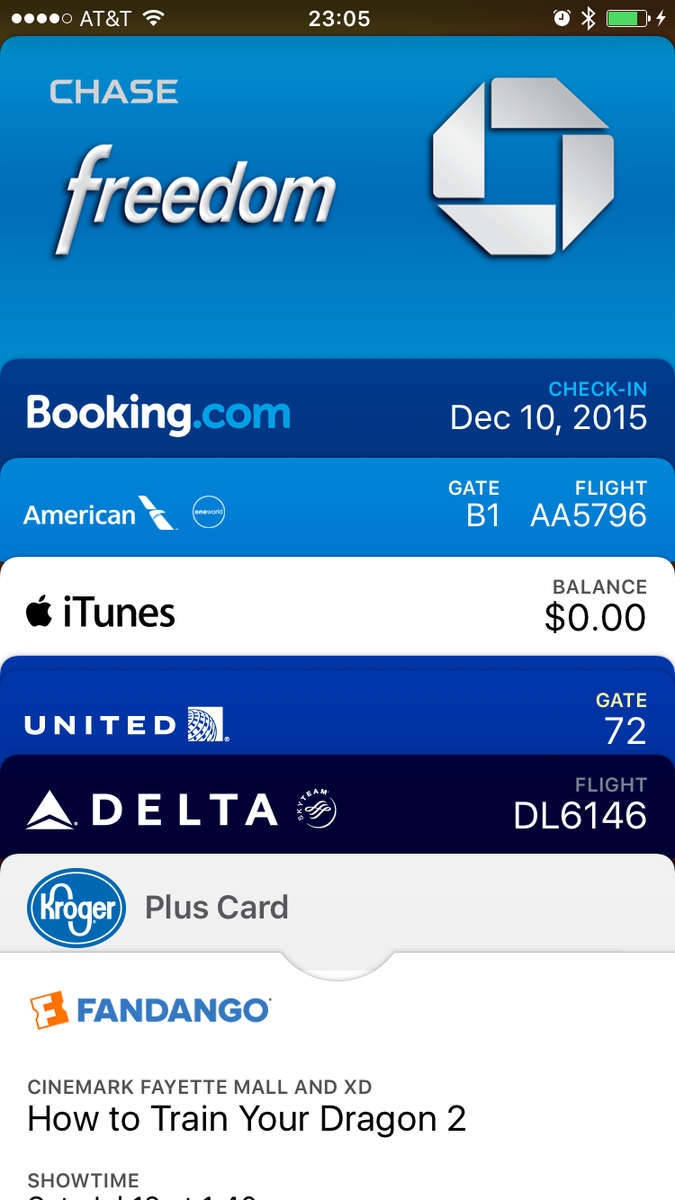Open the Chase Freedom card
The width and height of the screenshot is (675, 1200).
337,200
